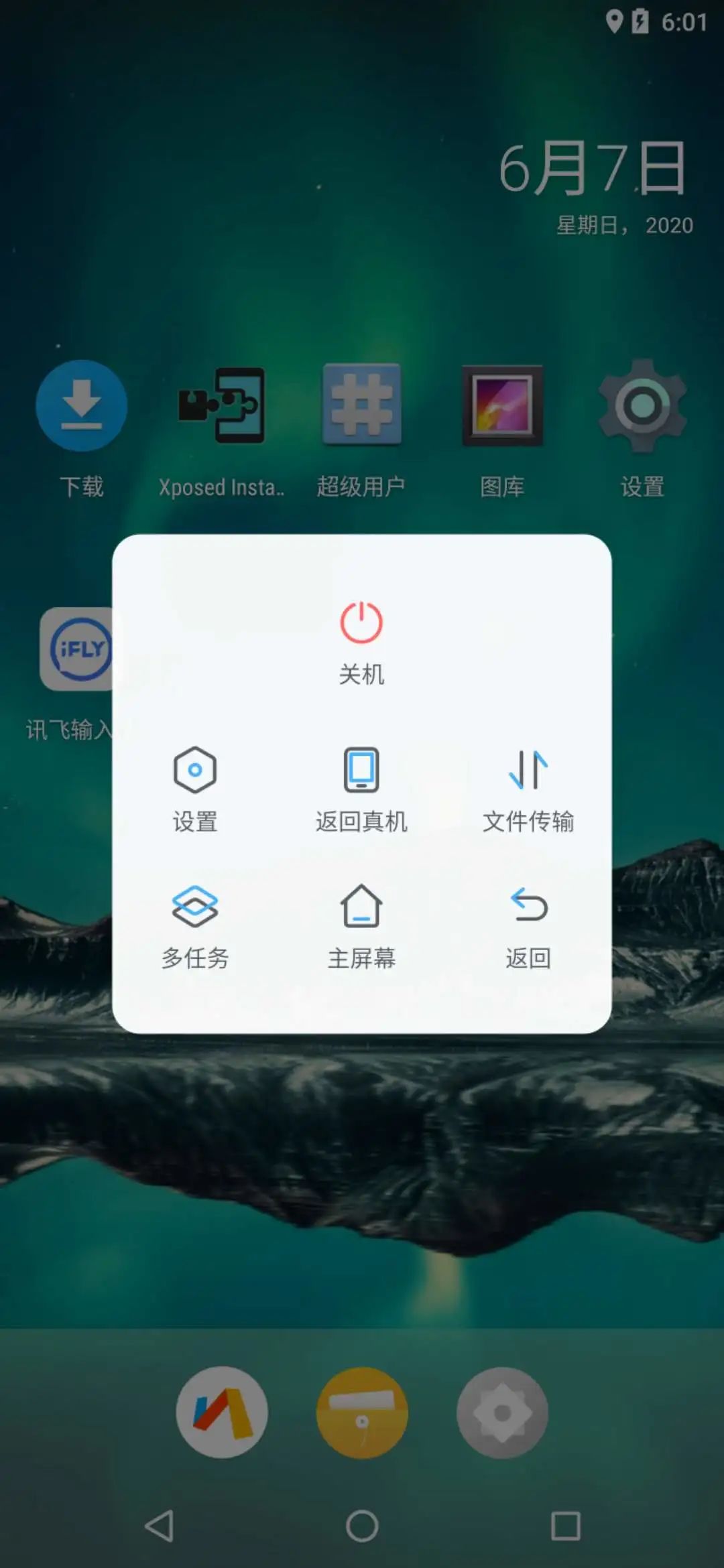Open 多任务 multitasking view
This screenshot has height=1568, width=724.
click(x=195, y=926)
